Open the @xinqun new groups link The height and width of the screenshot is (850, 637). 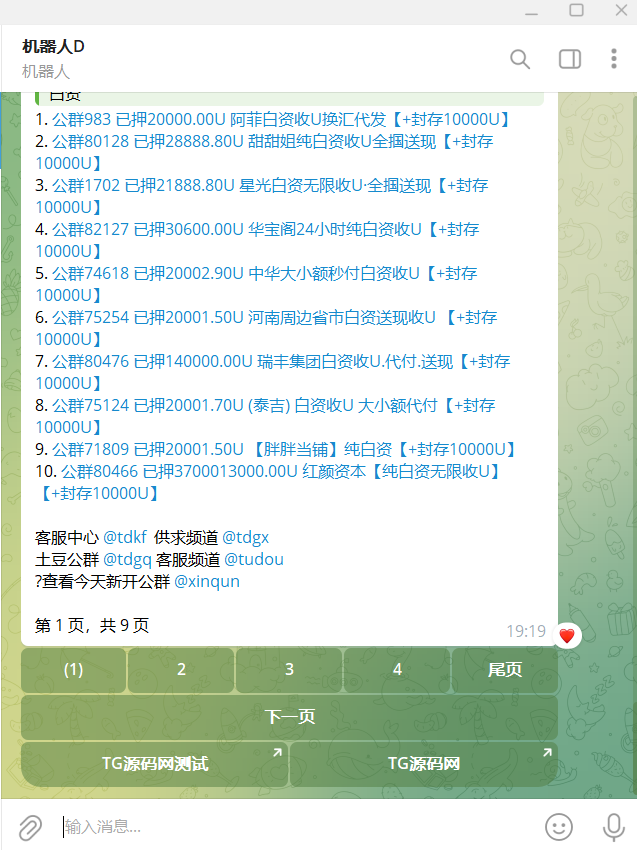click(207, 581)
